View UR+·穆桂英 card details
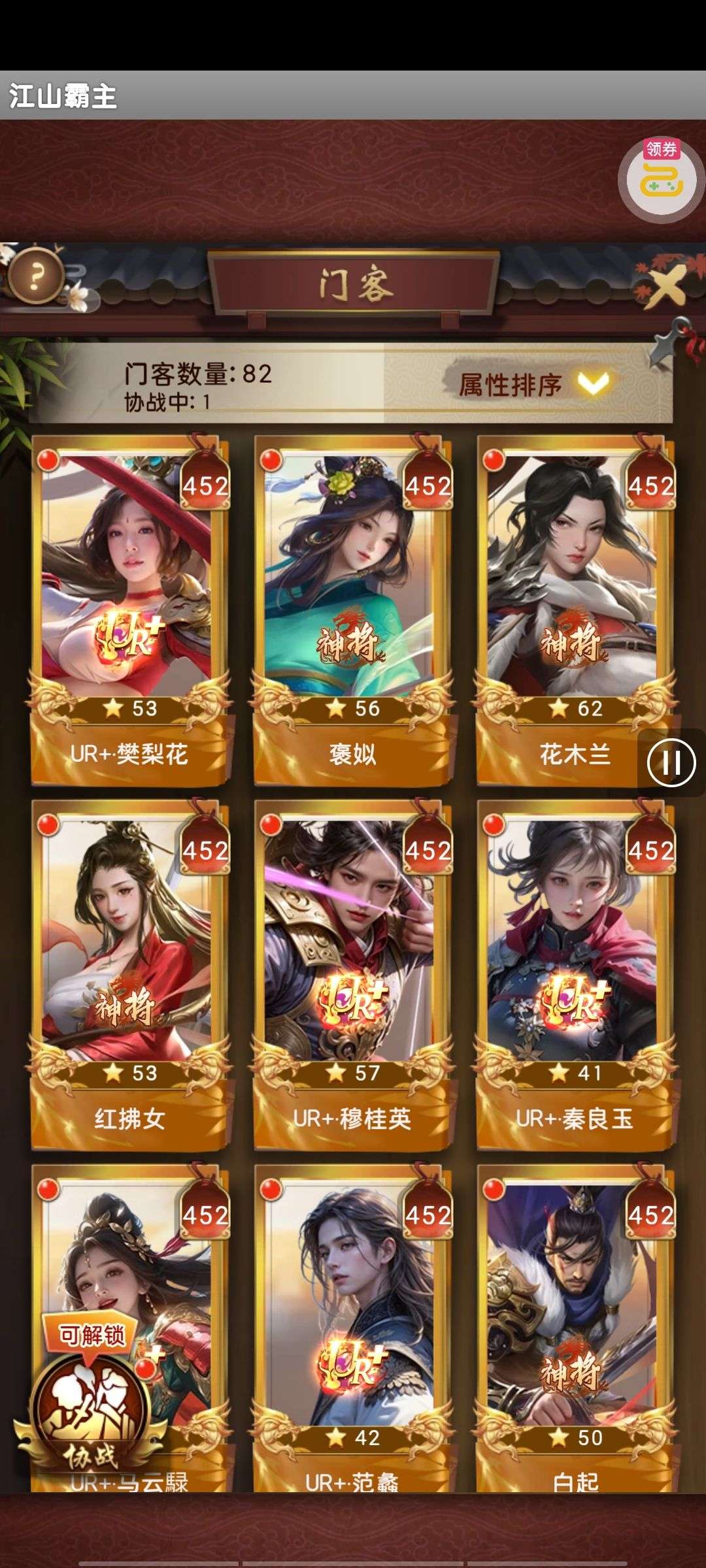 coord(352,973)
